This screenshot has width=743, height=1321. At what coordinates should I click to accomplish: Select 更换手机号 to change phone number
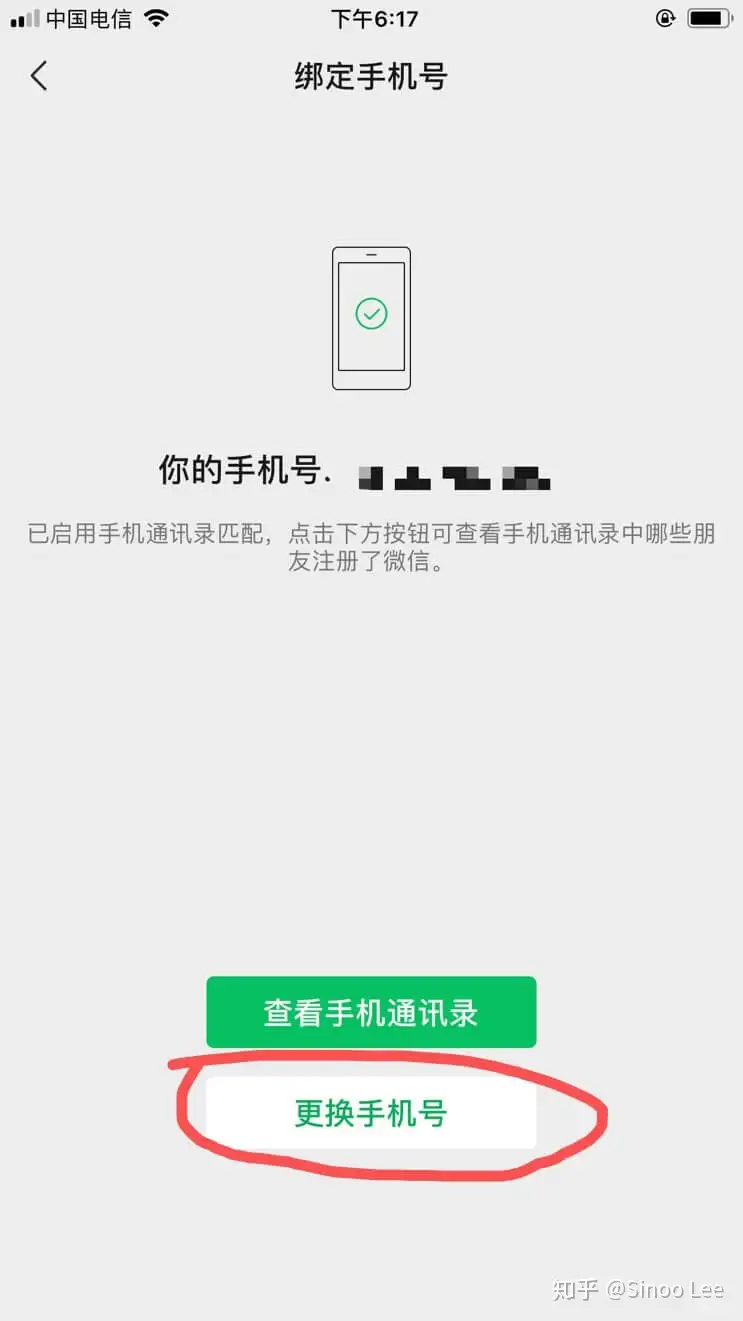[x=371, y=1112]
